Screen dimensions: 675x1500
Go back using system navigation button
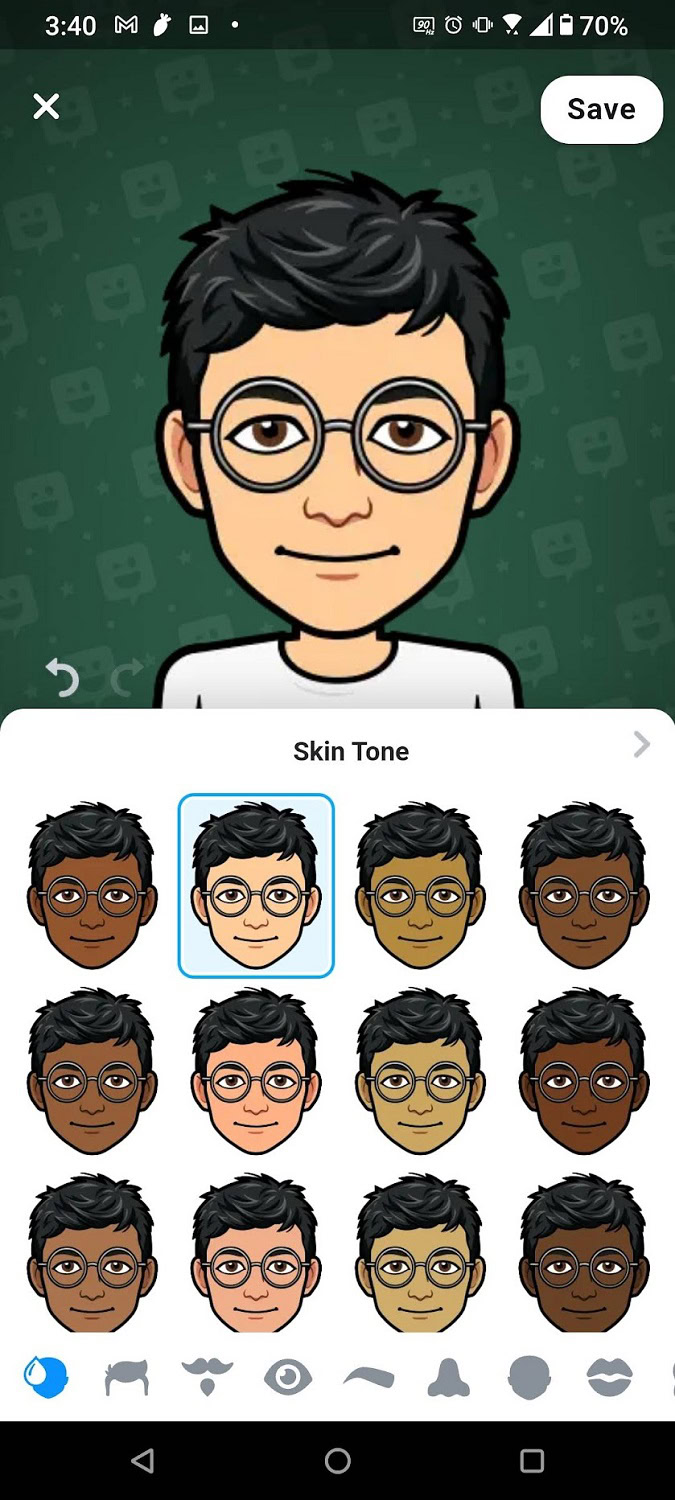pos(143,1460)
